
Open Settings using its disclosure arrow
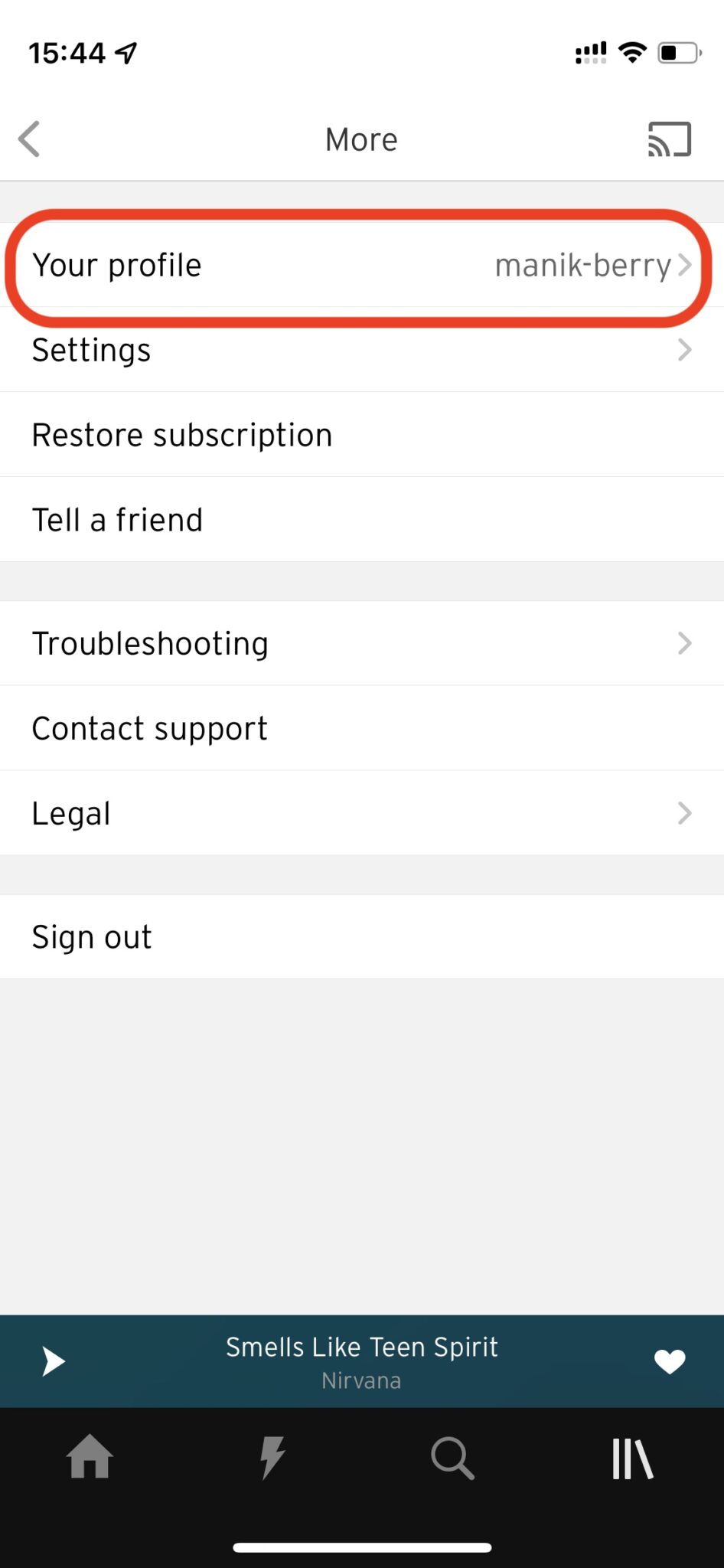[x=685, y=350]
